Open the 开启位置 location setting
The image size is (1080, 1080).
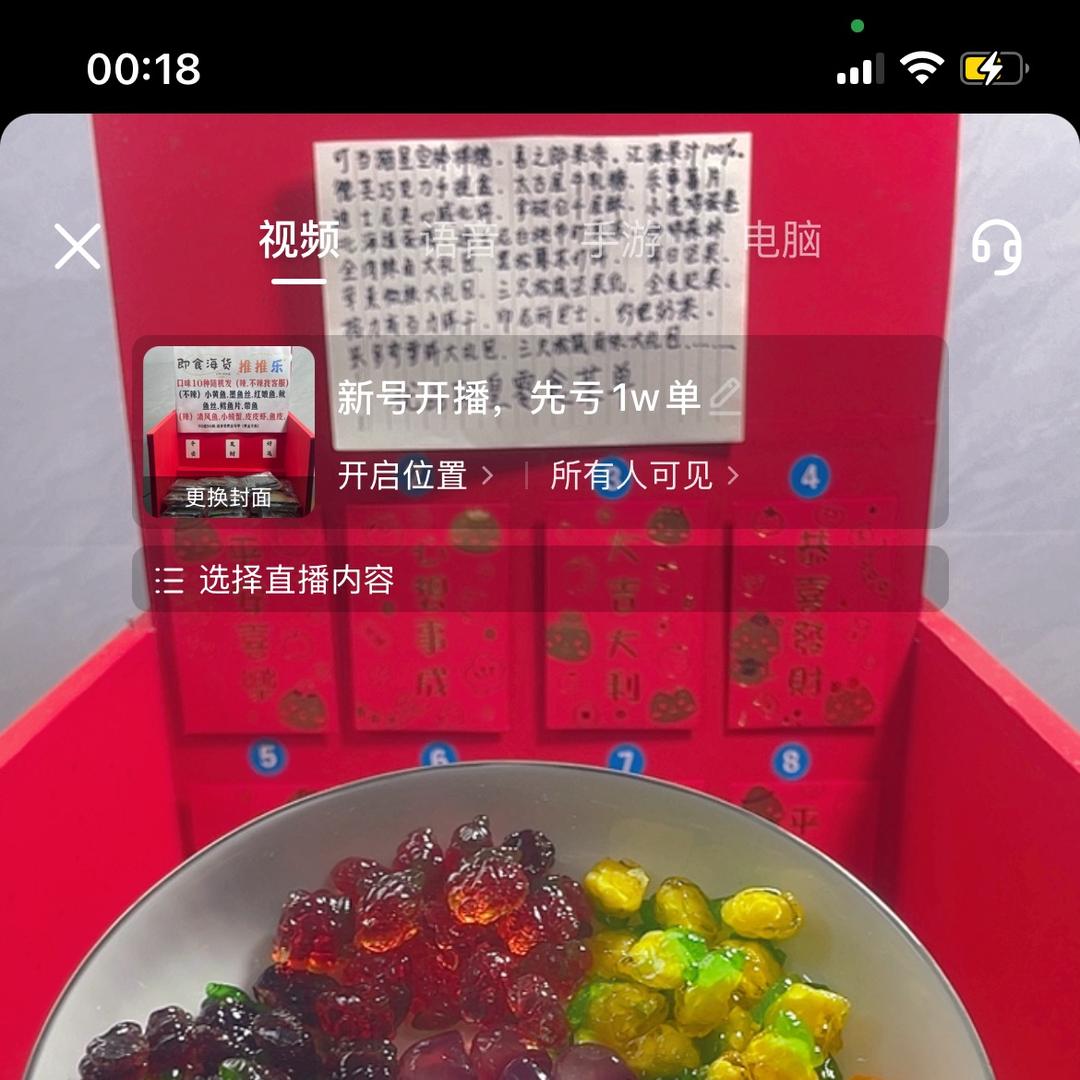415,475
